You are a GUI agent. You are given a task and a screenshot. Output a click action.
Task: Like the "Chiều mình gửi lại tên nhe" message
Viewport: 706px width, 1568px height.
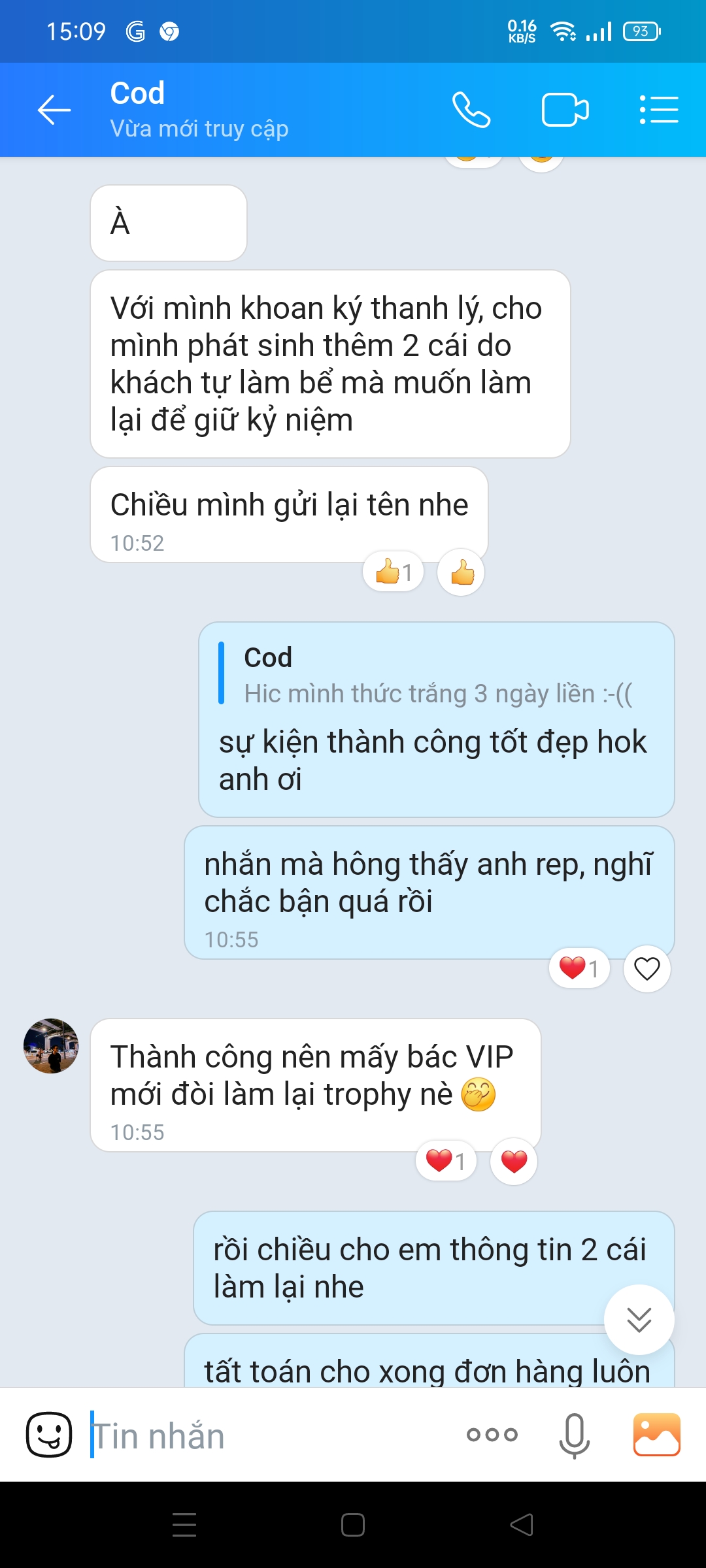coord(462,573)
